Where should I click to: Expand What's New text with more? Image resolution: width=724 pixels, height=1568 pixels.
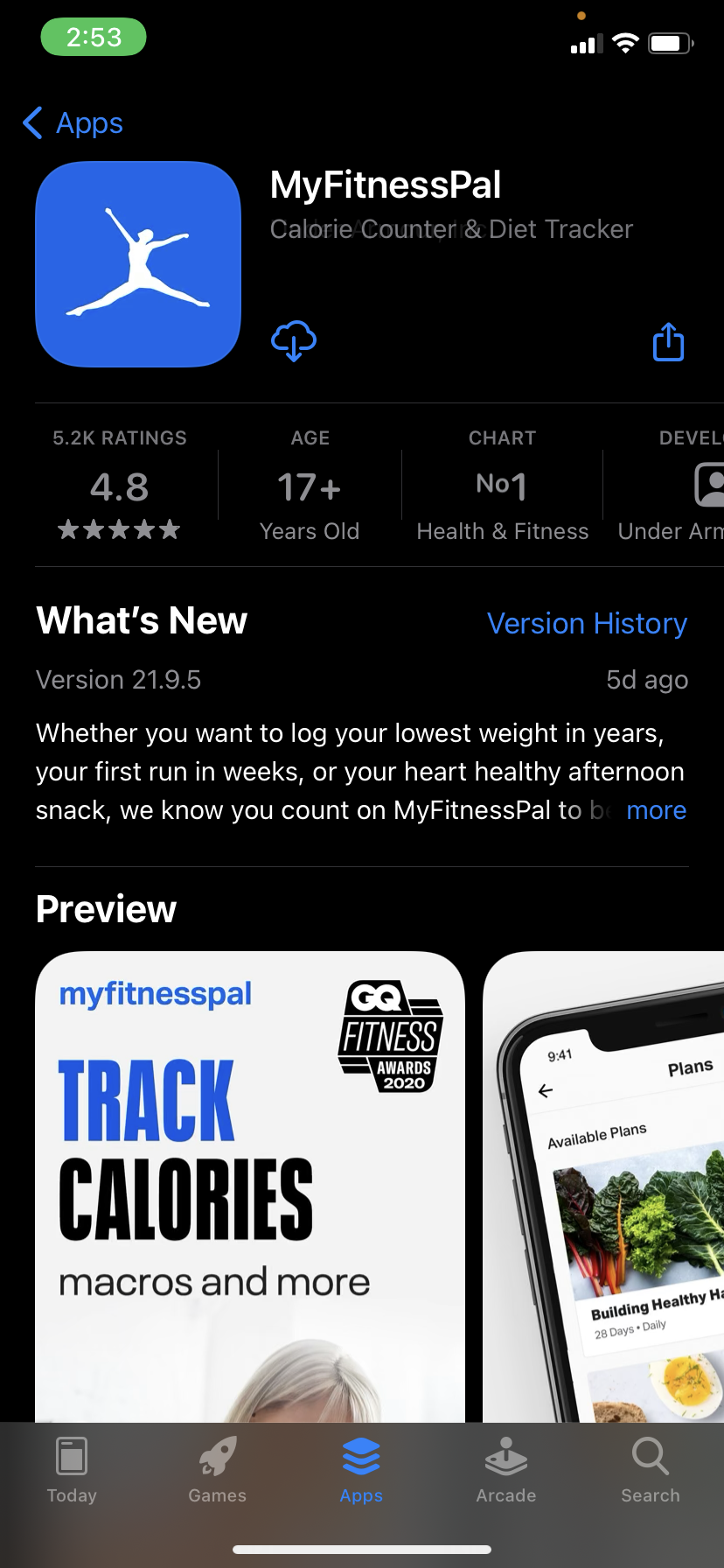coord(657,810)
